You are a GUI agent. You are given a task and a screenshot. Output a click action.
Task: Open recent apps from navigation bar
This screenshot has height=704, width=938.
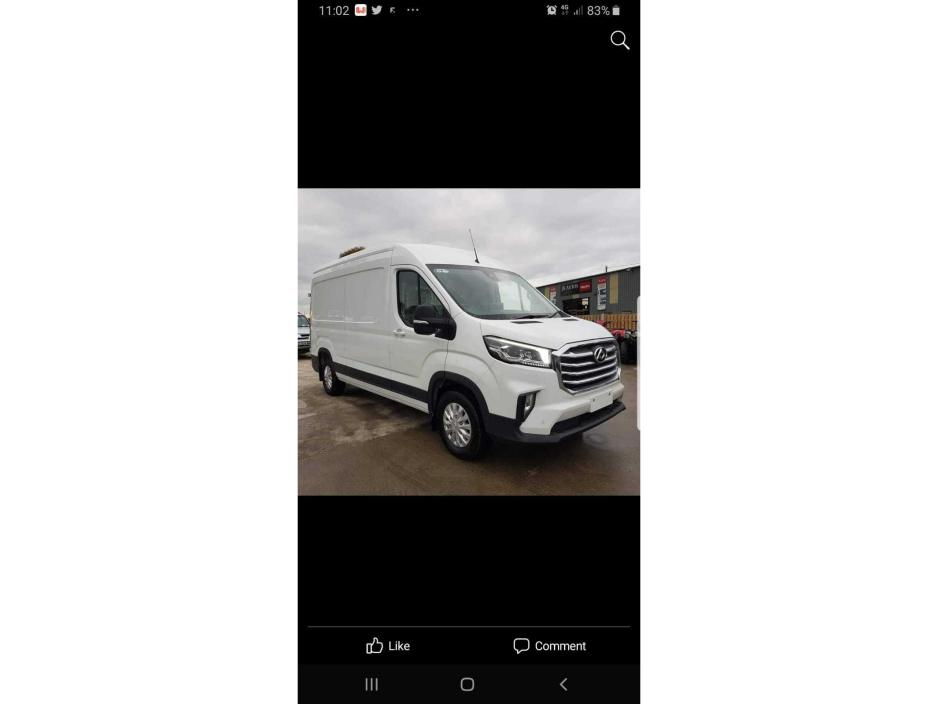(372, 684)
